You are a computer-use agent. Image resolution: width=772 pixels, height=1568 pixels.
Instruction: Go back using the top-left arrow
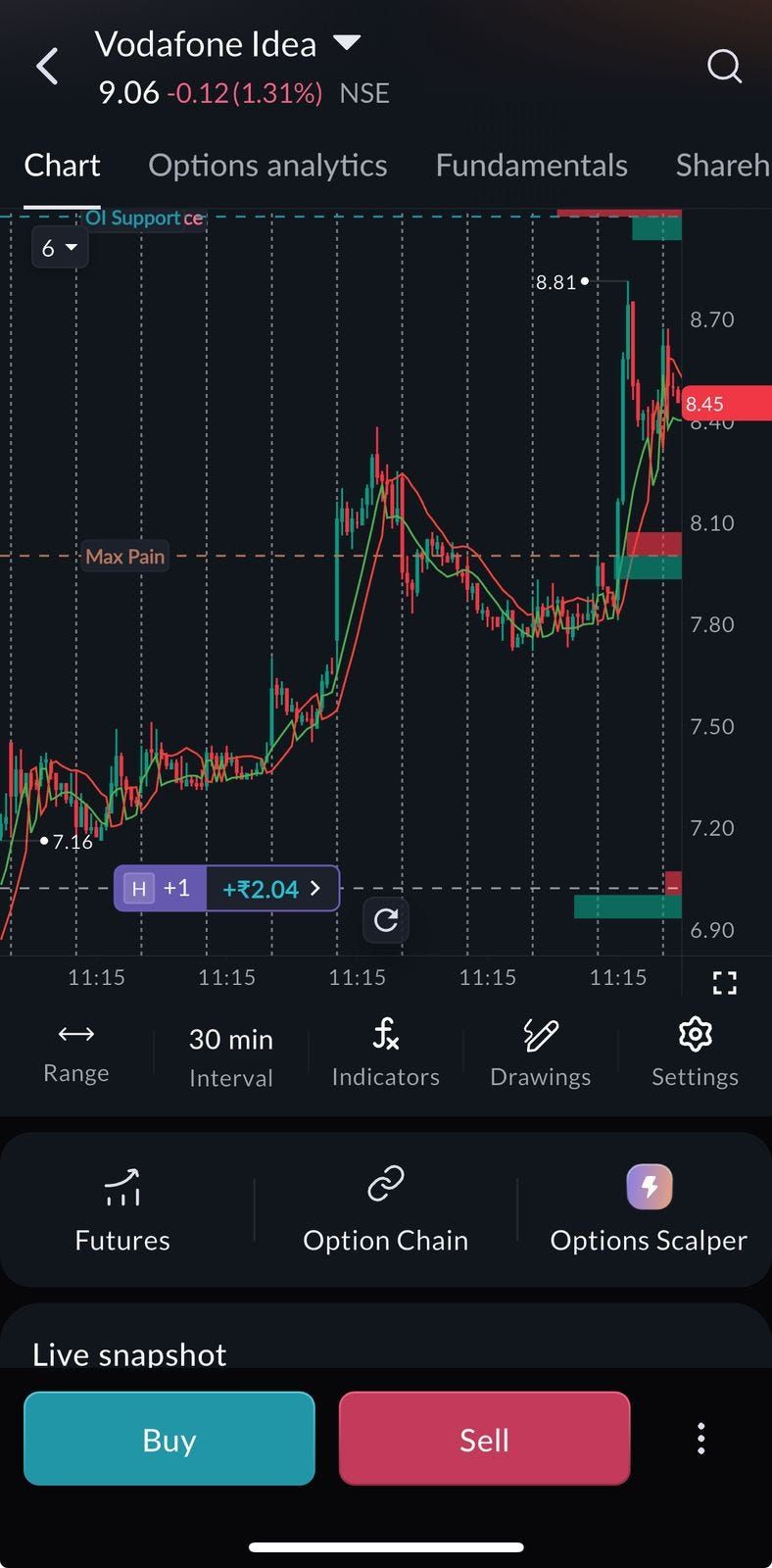47,67
